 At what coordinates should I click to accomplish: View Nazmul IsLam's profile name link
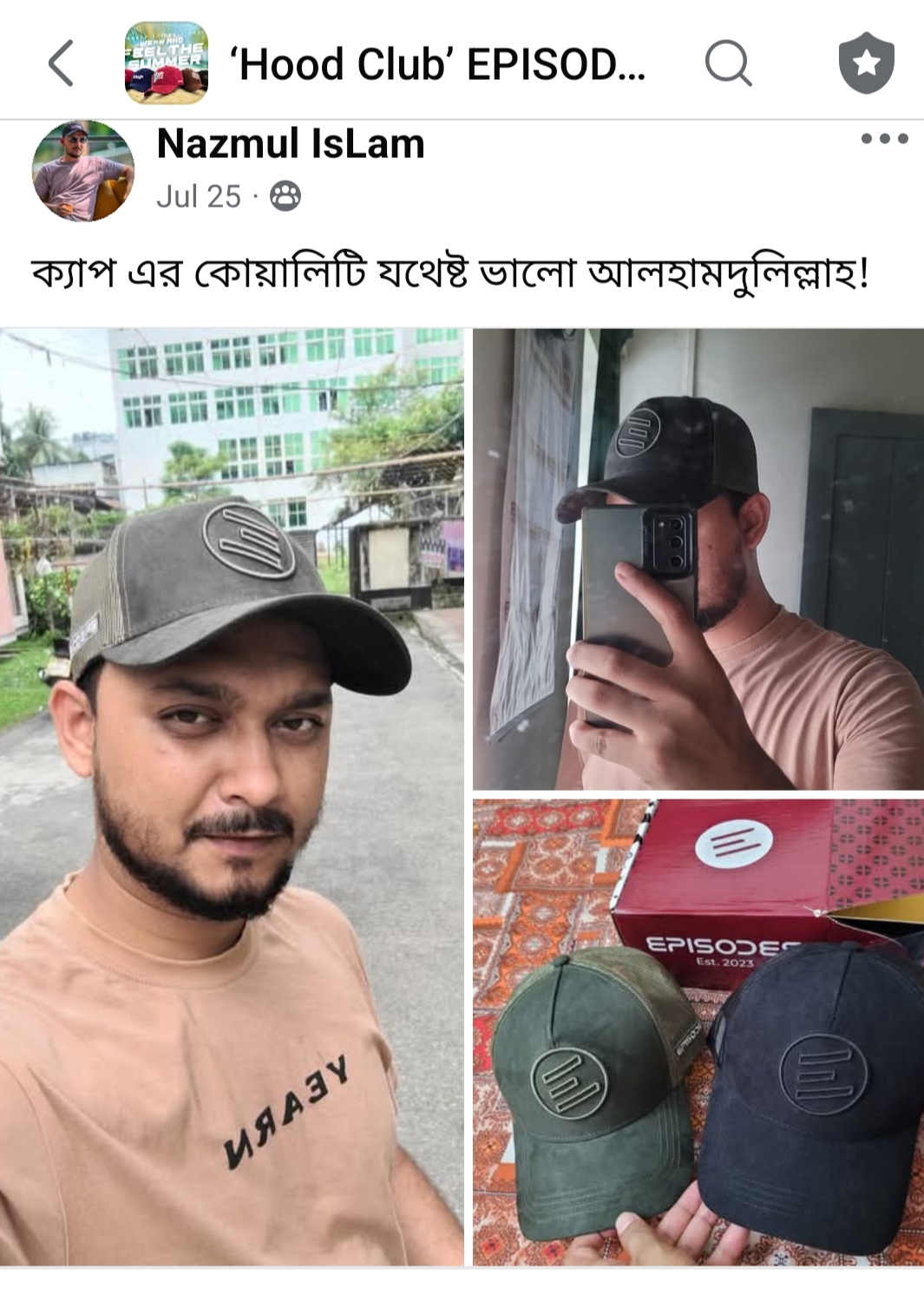coord(290,144)
